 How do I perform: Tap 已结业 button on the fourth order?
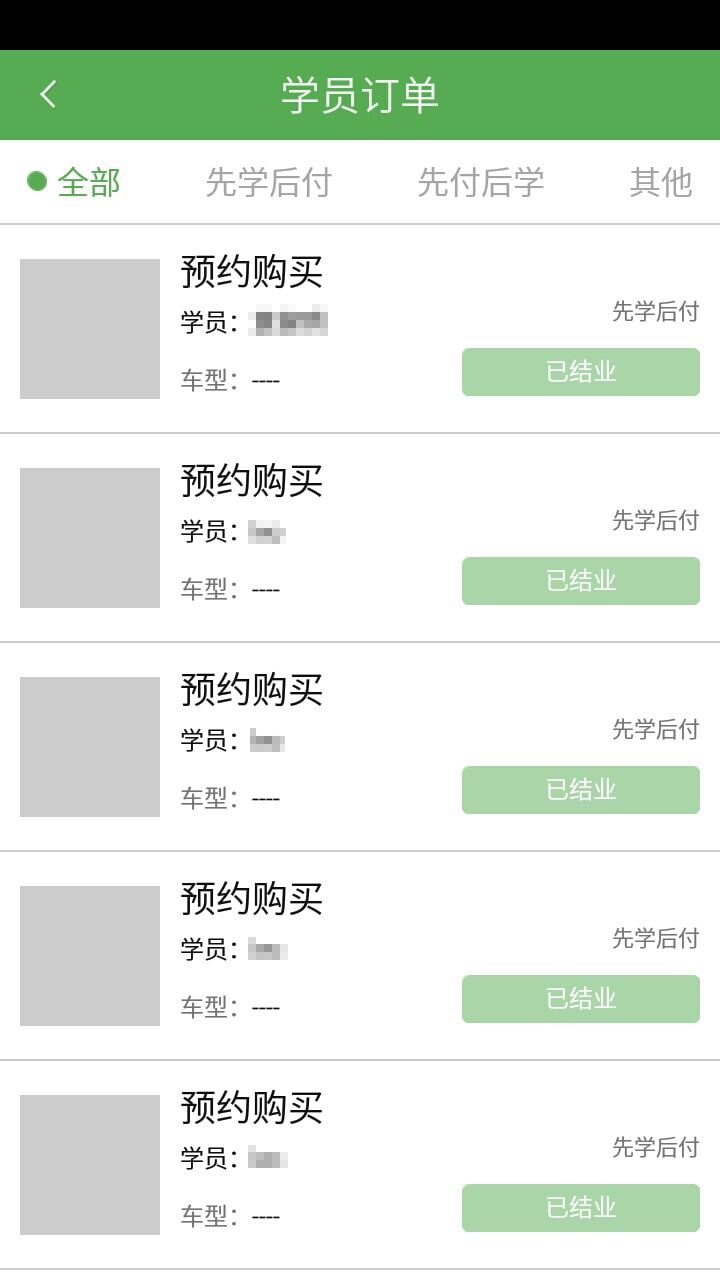click(580, 999)
